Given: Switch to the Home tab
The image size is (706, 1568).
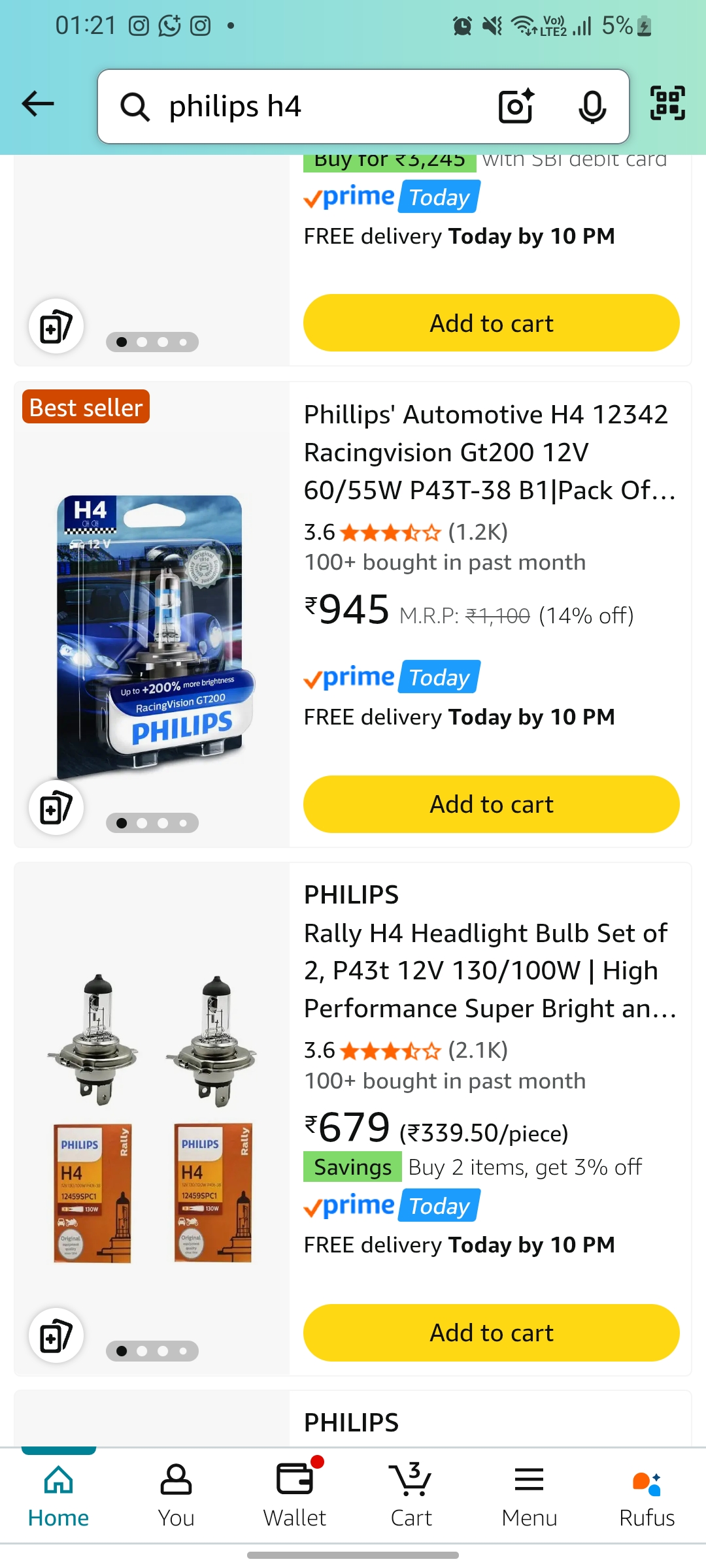Looking at the screenshot, I should click(x=58, y=1495).
